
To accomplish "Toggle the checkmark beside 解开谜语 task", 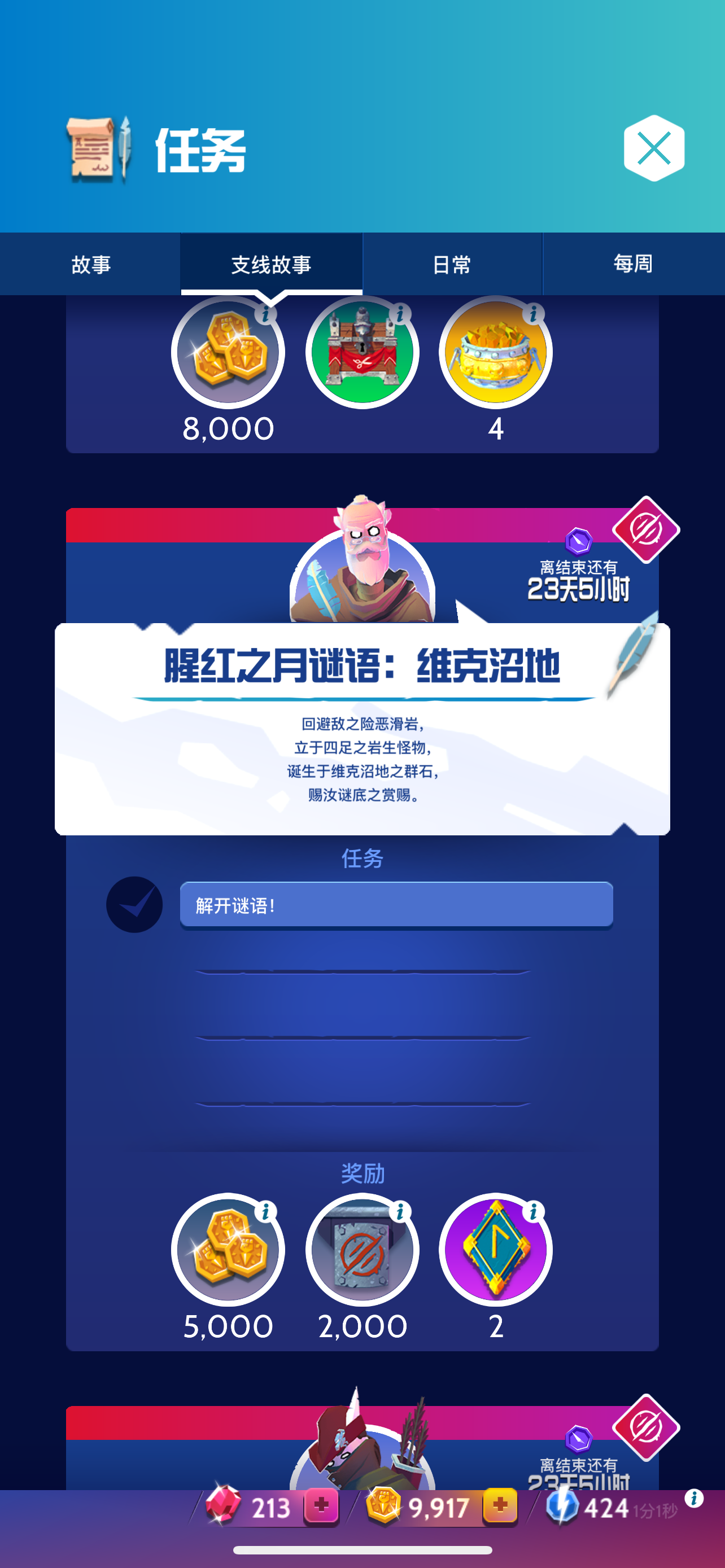I will pyautogui.click(x=133, y=905).
